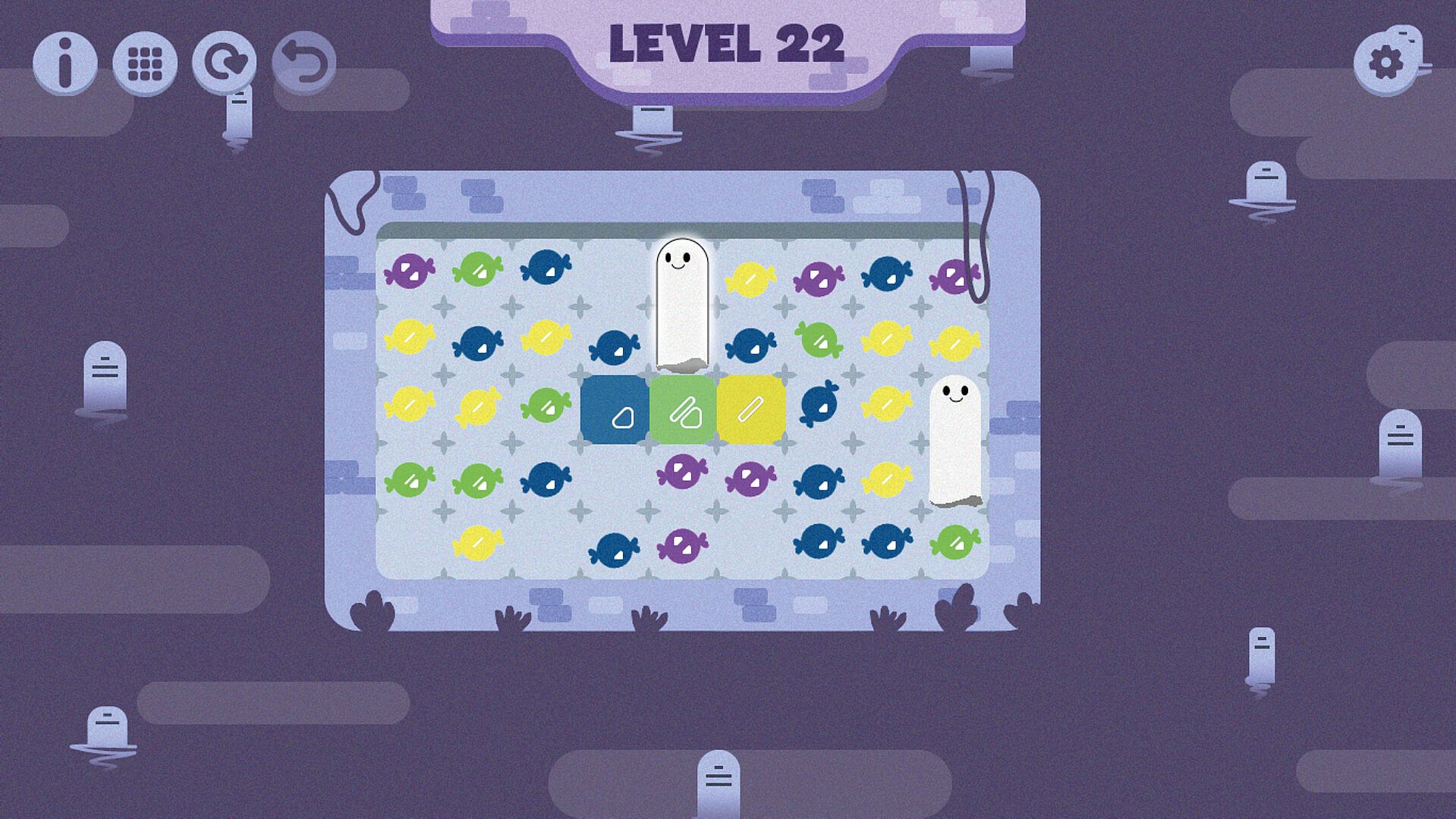Select the ghost on the right side
This screenshot has height=819, width=1456.
pyautogui.click(x=954, y=440)
